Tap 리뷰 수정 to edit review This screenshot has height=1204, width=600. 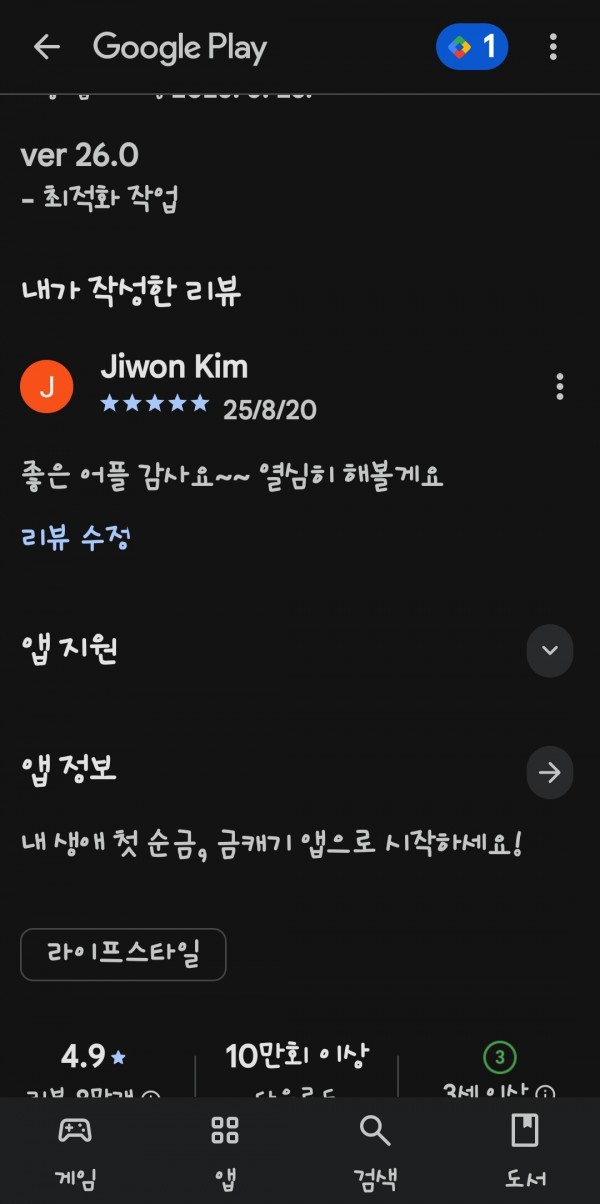(76, 538)
